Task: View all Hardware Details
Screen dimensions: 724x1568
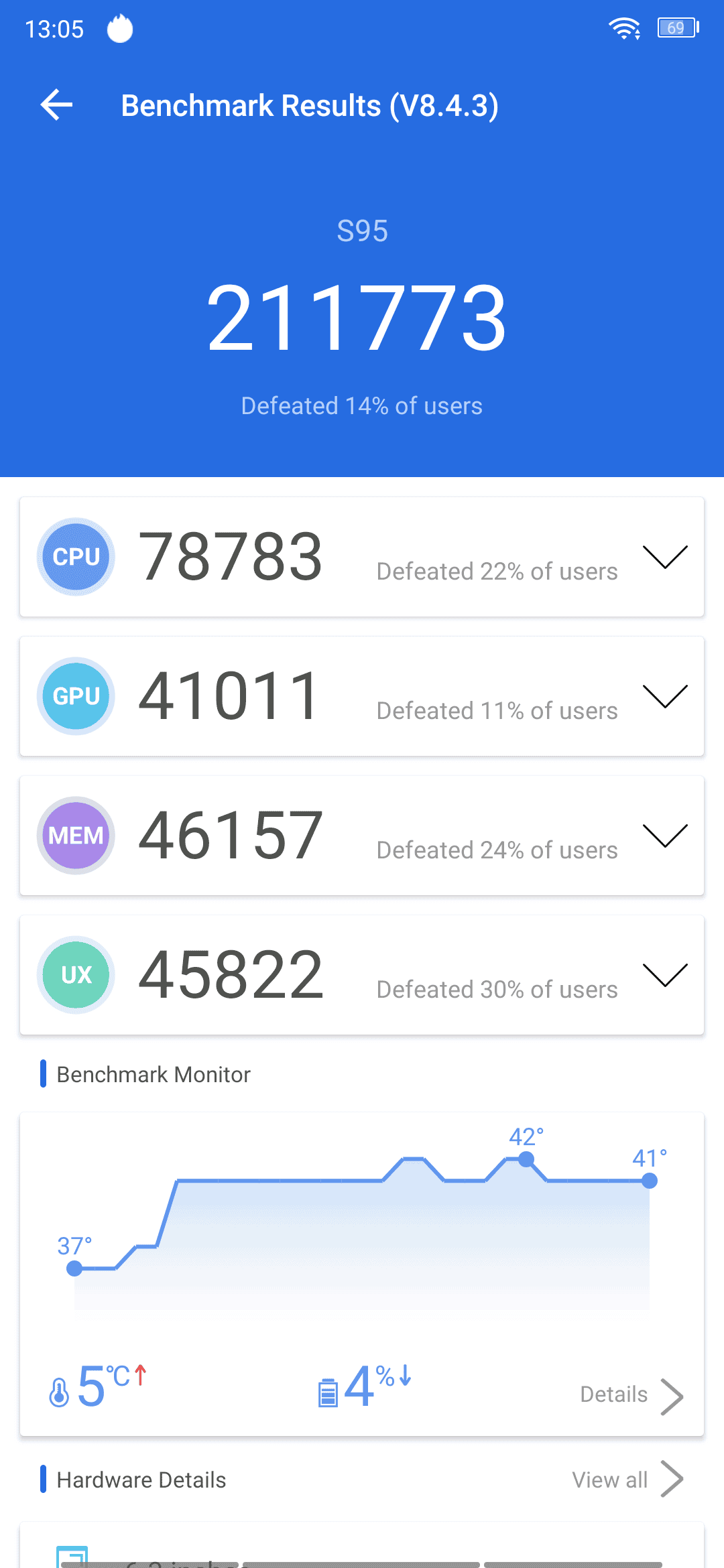Action: pyautogui.click(x=627, y=1480)
